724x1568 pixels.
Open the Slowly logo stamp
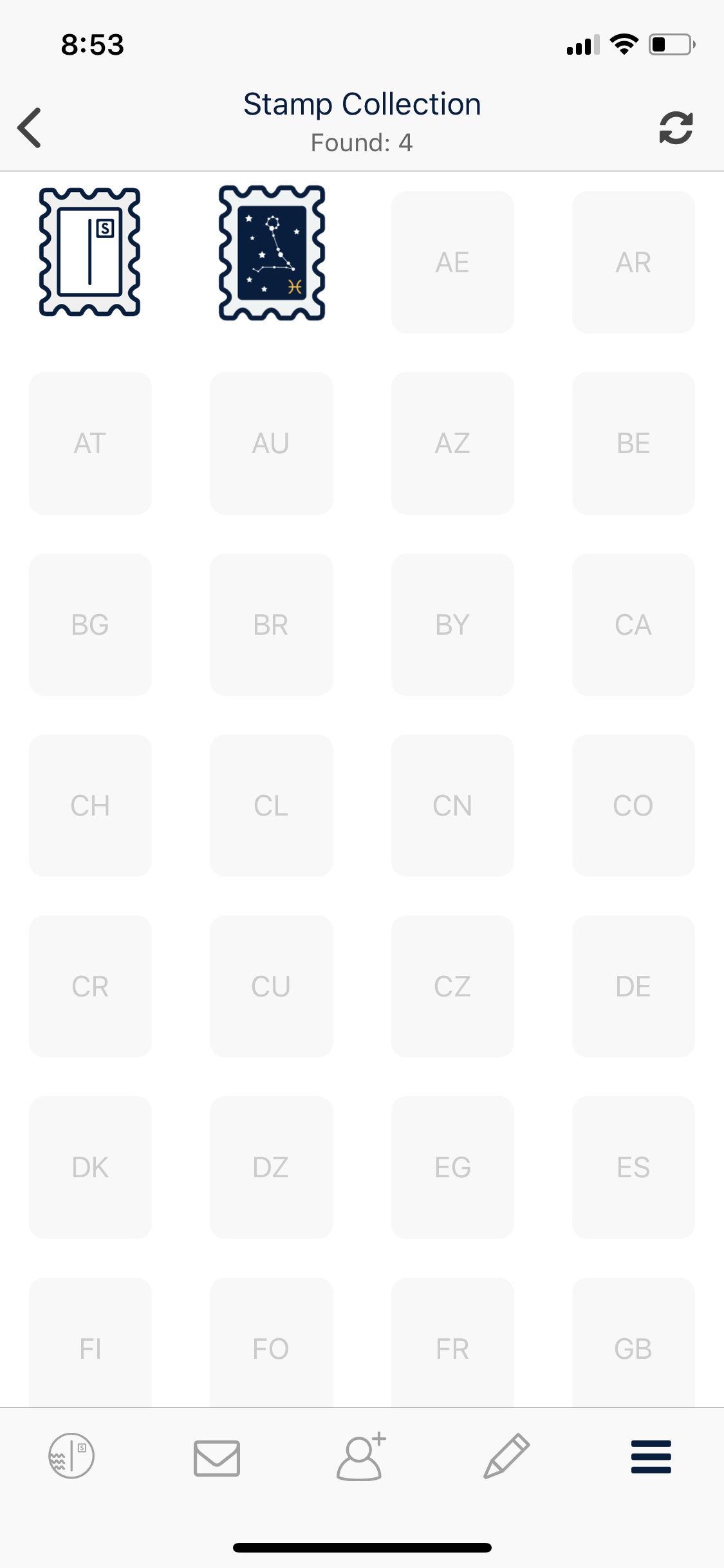coord(90,252)
